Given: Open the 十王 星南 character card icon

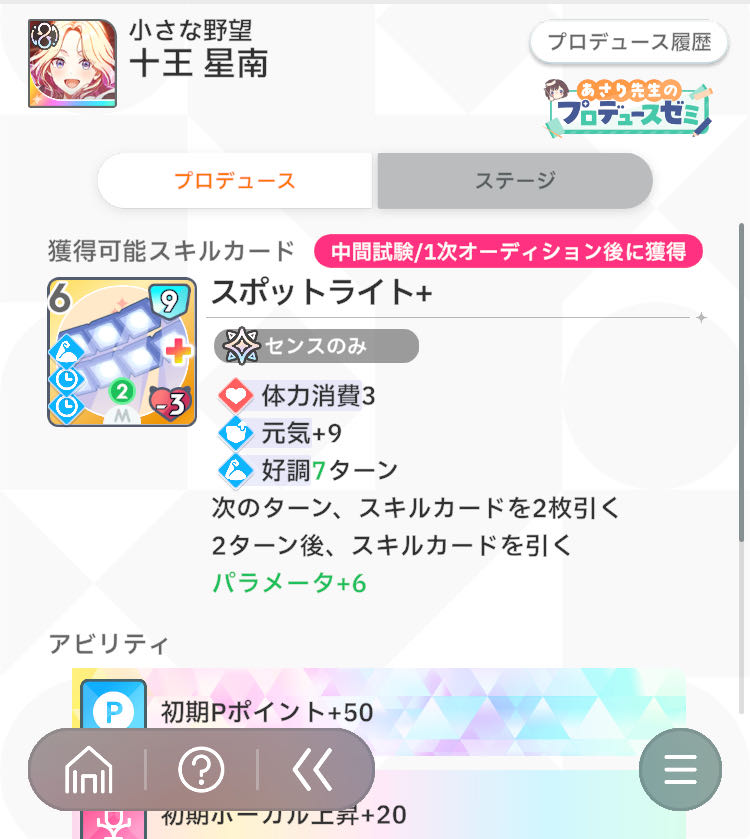Looking at the screenshot, I should 72,62.
